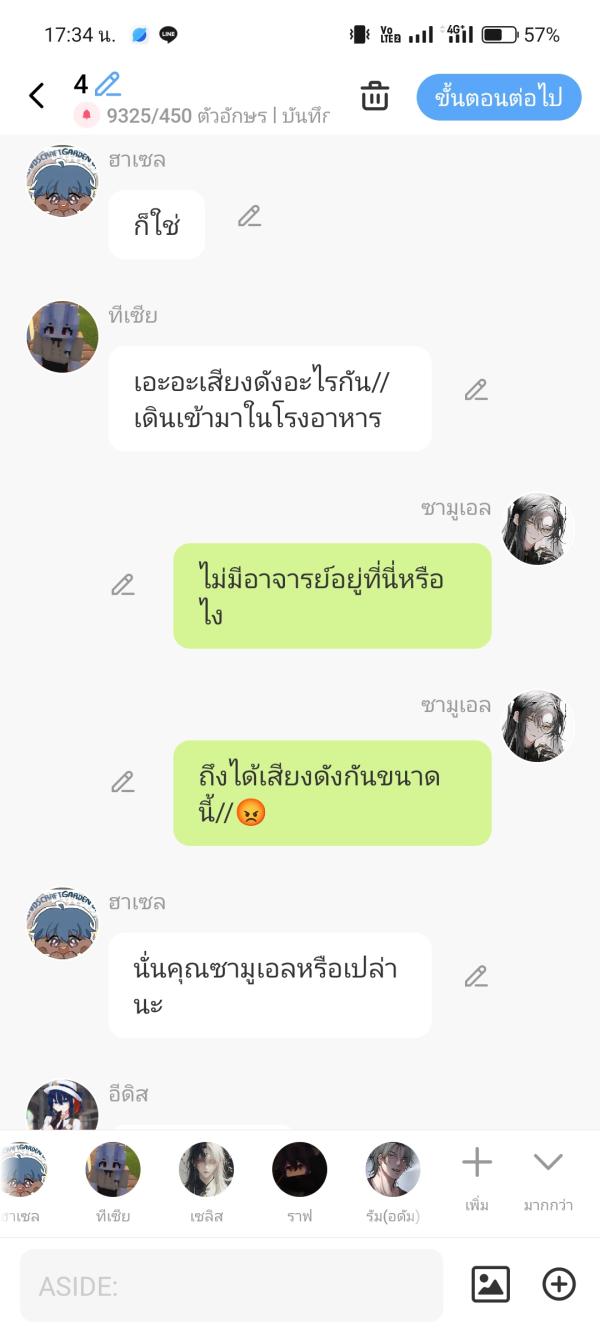Edit the chapter title pencil next to 4
The width and height of the screenshot is (600, 1333).
(x=107, y=84)
